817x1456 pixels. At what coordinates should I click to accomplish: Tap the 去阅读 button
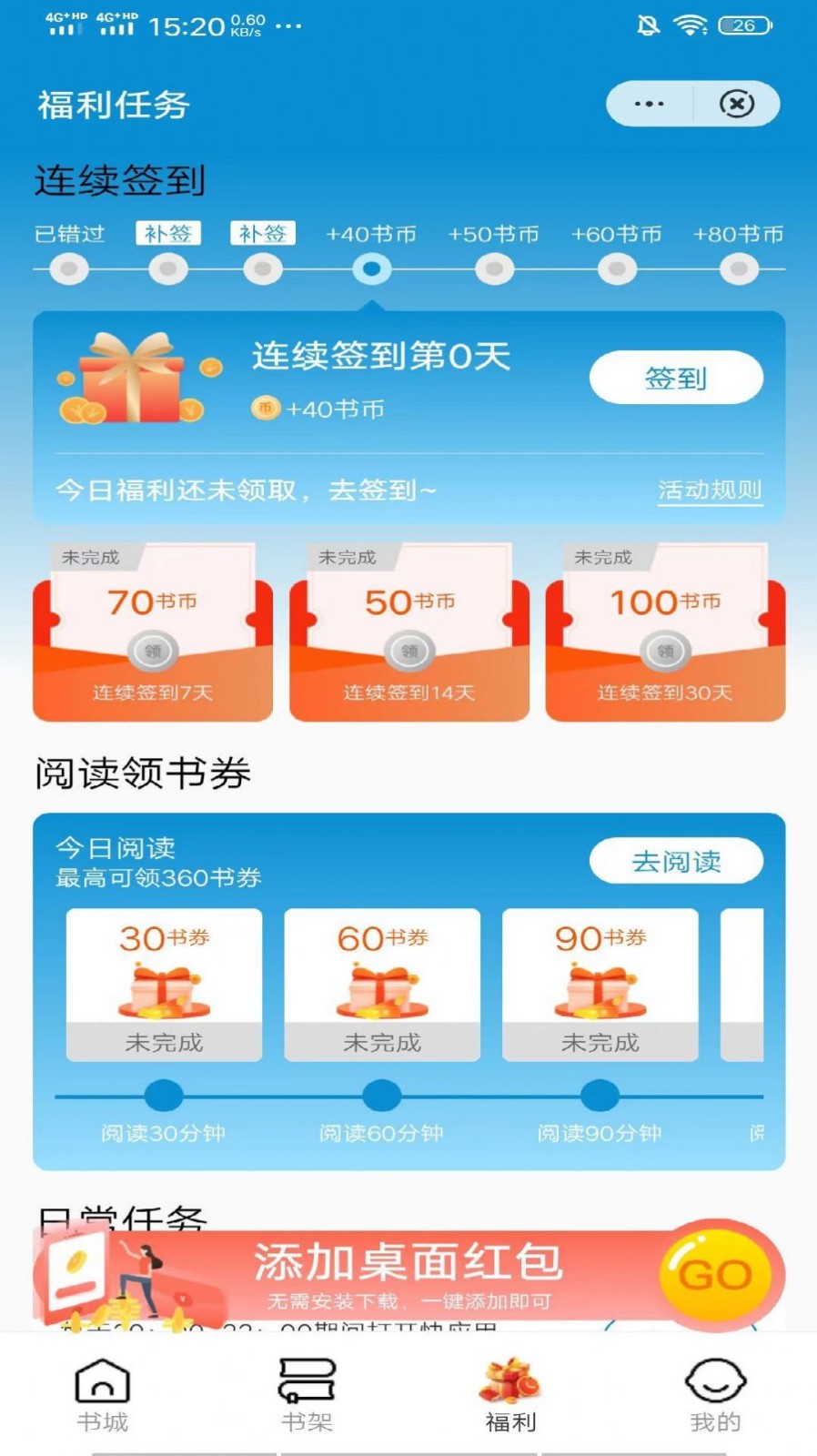pyautogui.click(x=675, y=861)
